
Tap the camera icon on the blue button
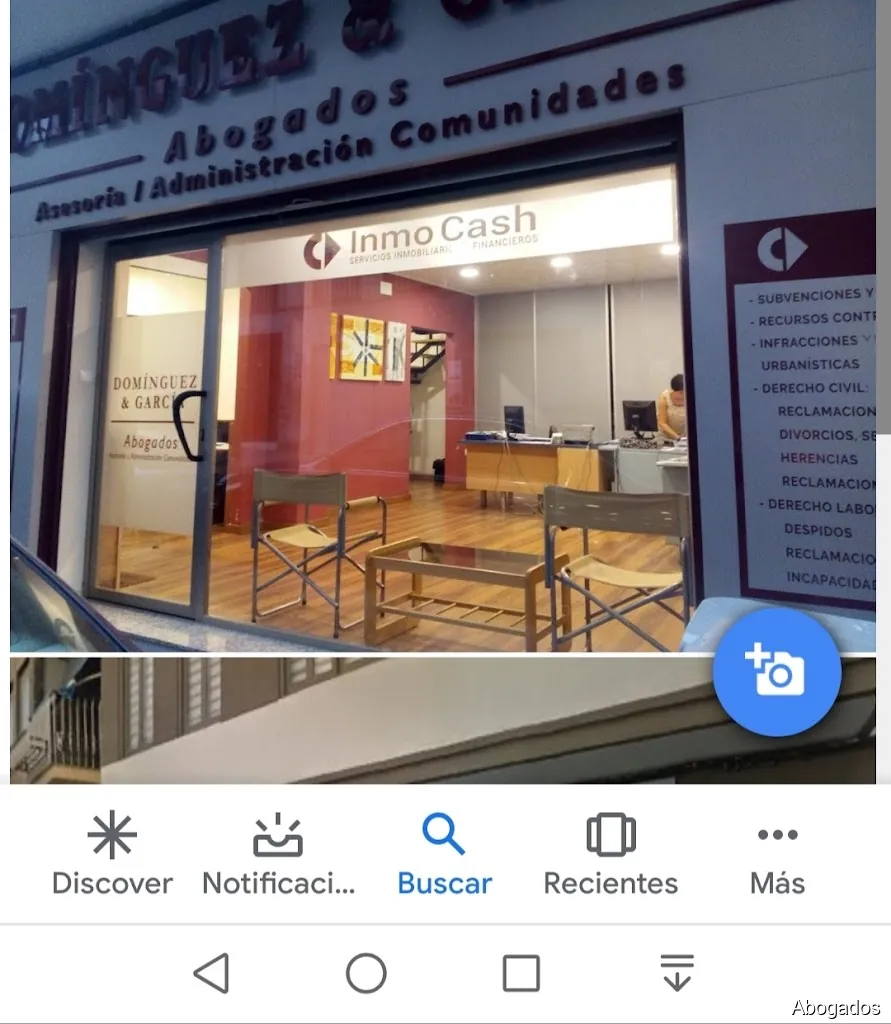[777, 672]
